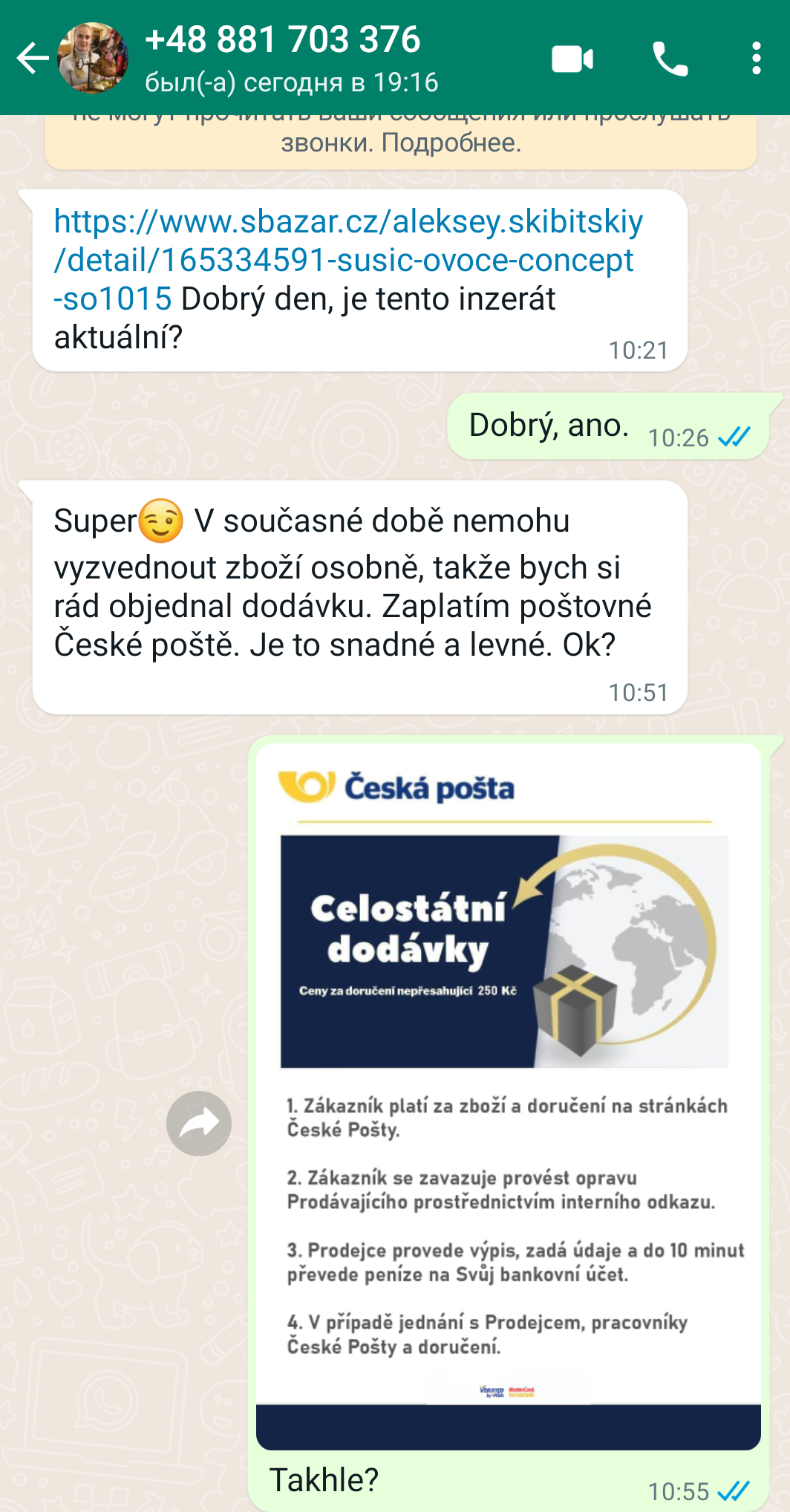
Task: Start a voice call
Action: pos(670,59)
